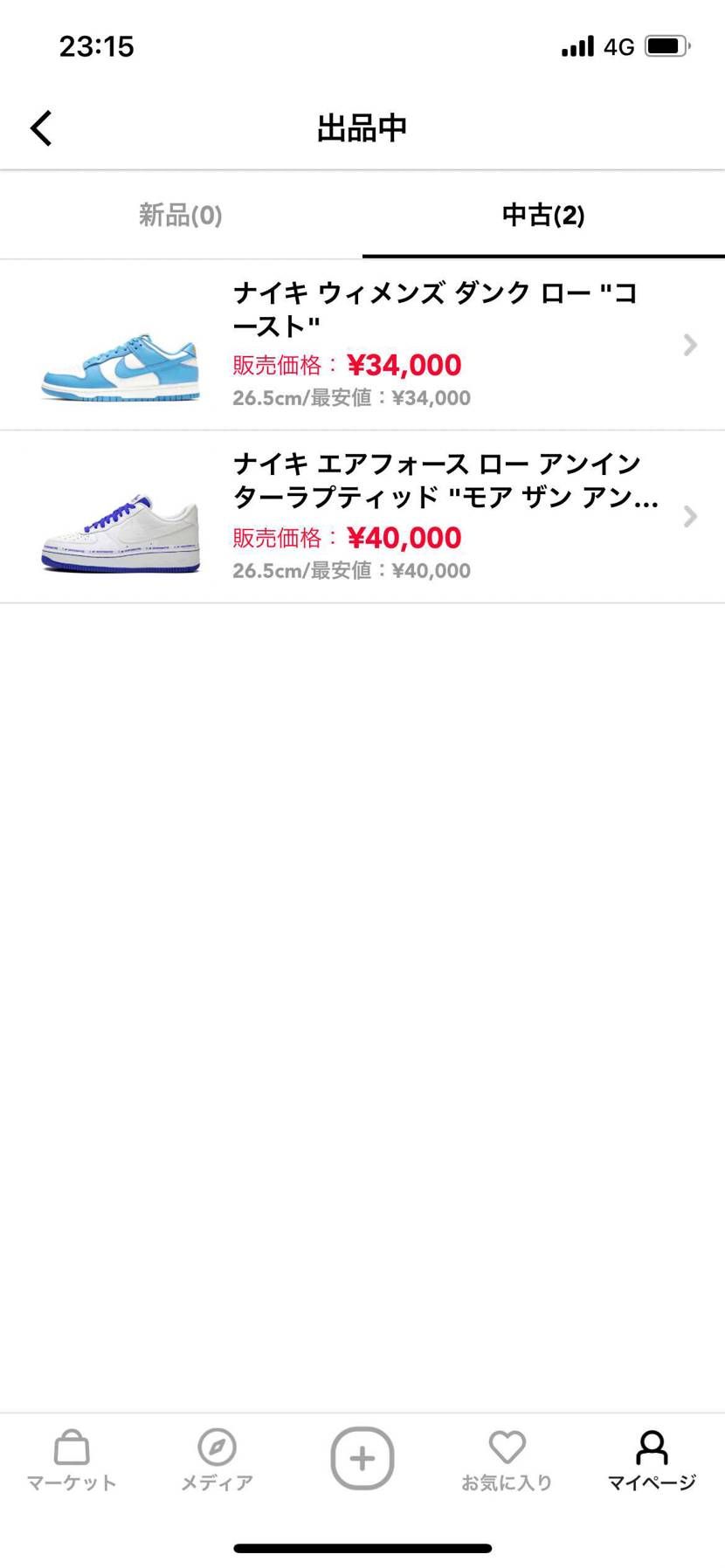Tap the plus icon to create a listing
Screen dimensions: 725x1568
[362, 1456]
